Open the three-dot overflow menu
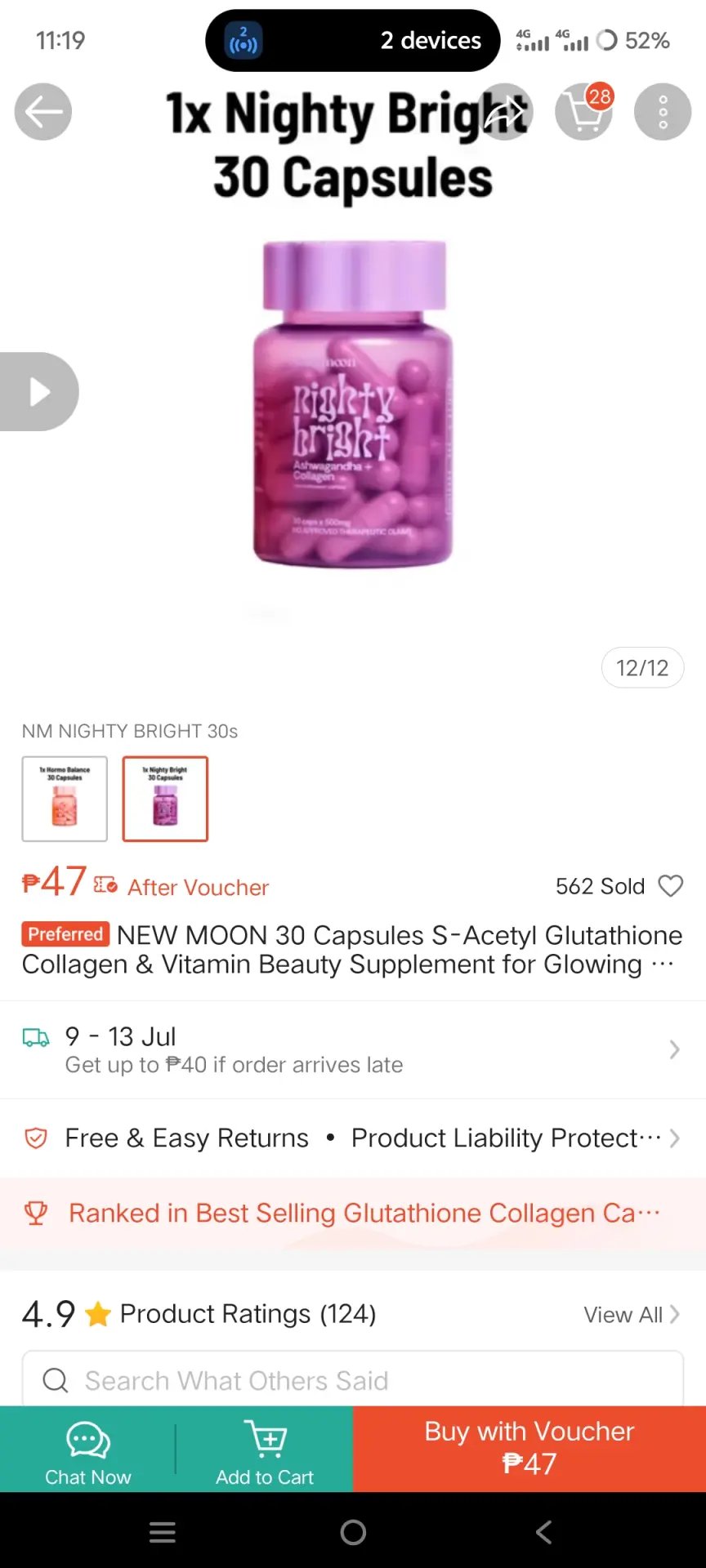The width and height of the screenshot is (706, 1568). [663, 112]
